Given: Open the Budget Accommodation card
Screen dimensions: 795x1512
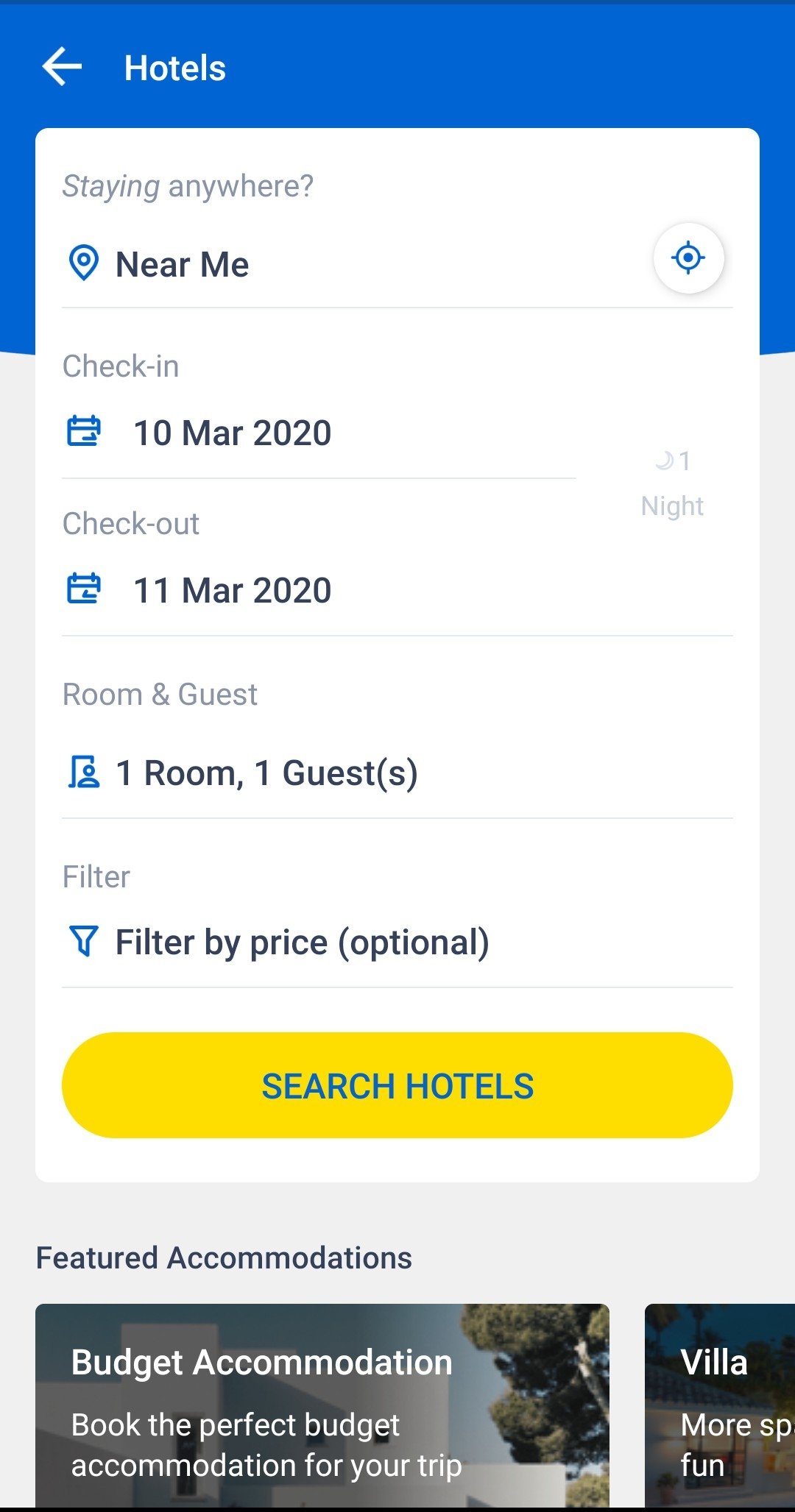Looking at the screenshot, I should click(x=322, y=1405).
